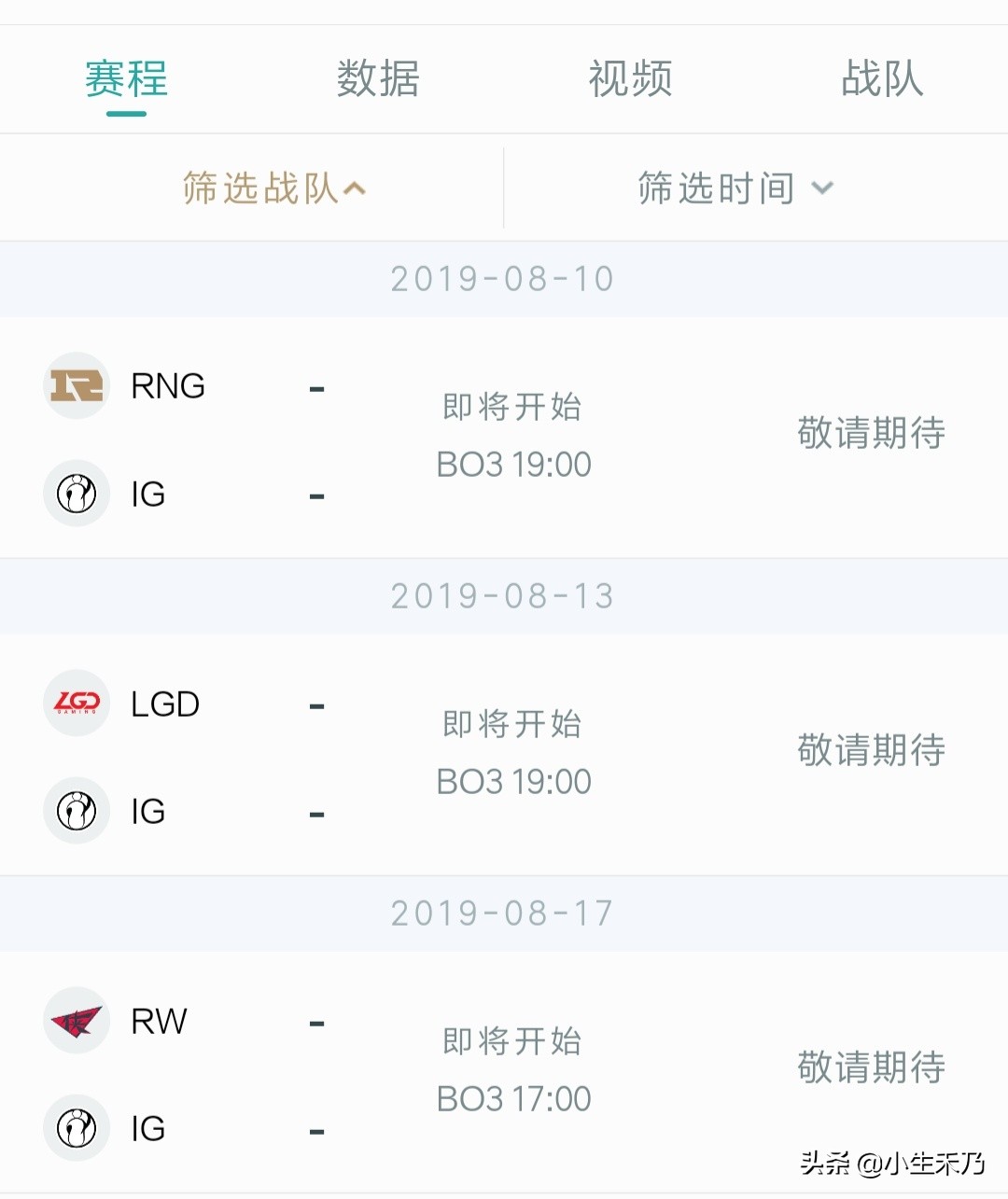This screenshot has height=1199, width=1008.
Task: View the LGD vs IG match
Action: (504, 754)
